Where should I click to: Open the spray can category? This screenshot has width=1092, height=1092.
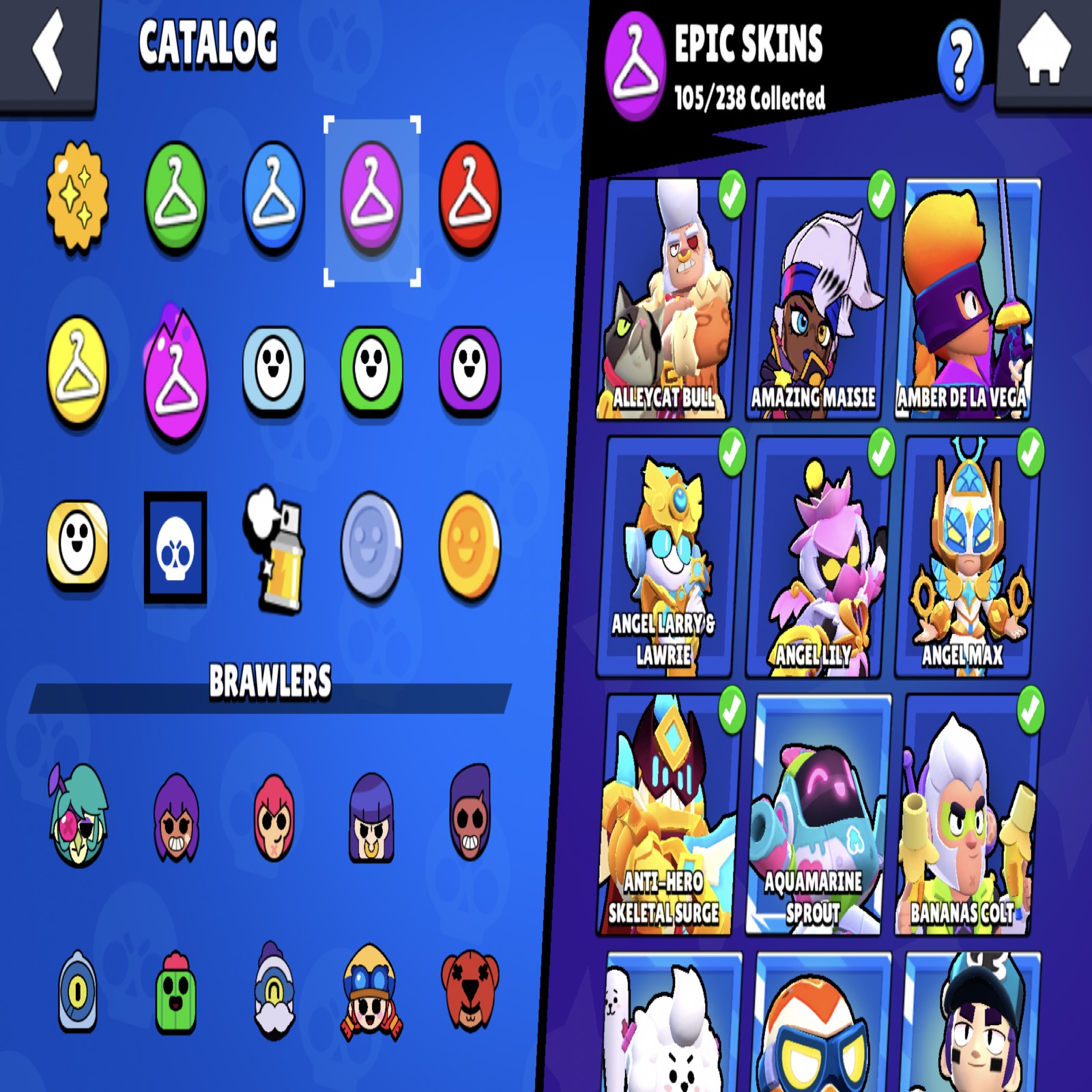274,546
